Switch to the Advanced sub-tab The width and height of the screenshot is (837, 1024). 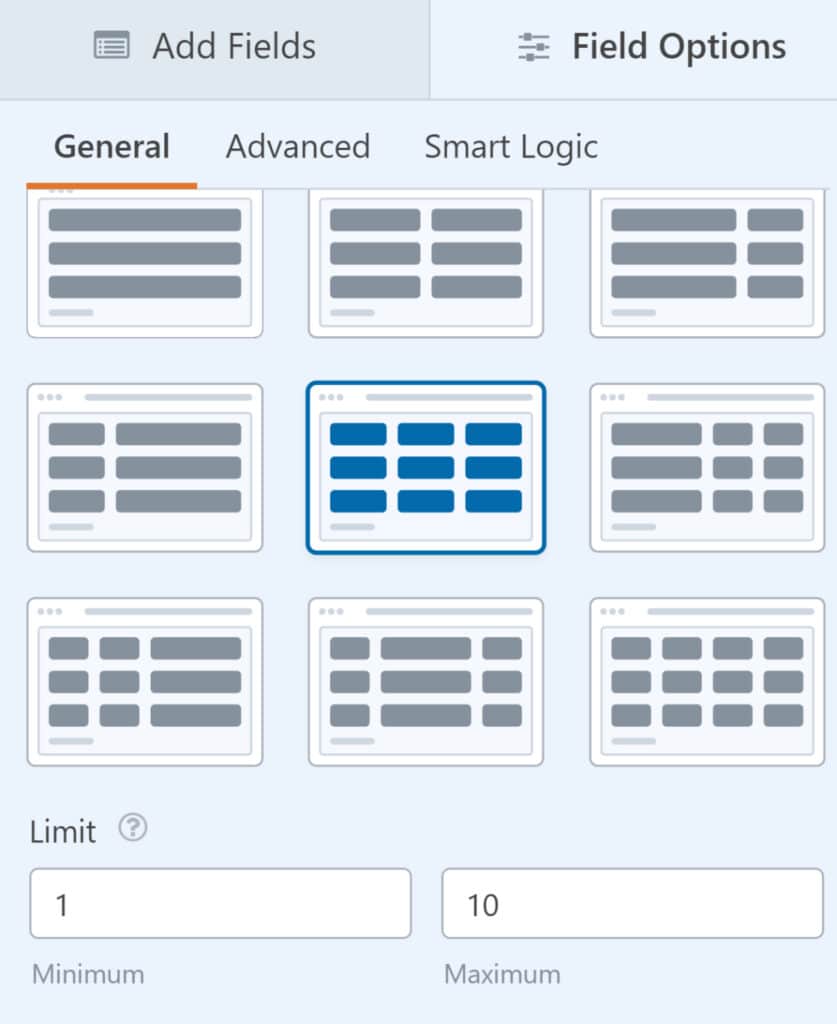(x=297, y=147)
